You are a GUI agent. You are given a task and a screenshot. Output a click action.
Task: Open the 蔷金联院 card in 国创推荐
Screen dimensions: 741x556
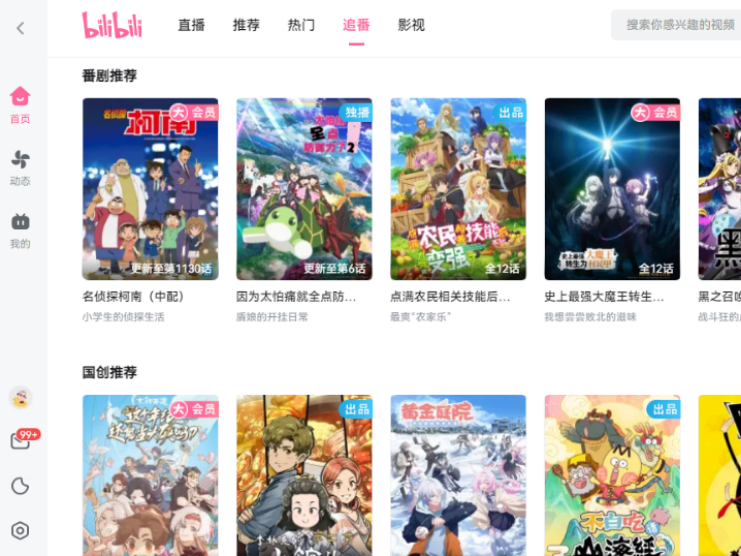(x=458, y=475)
